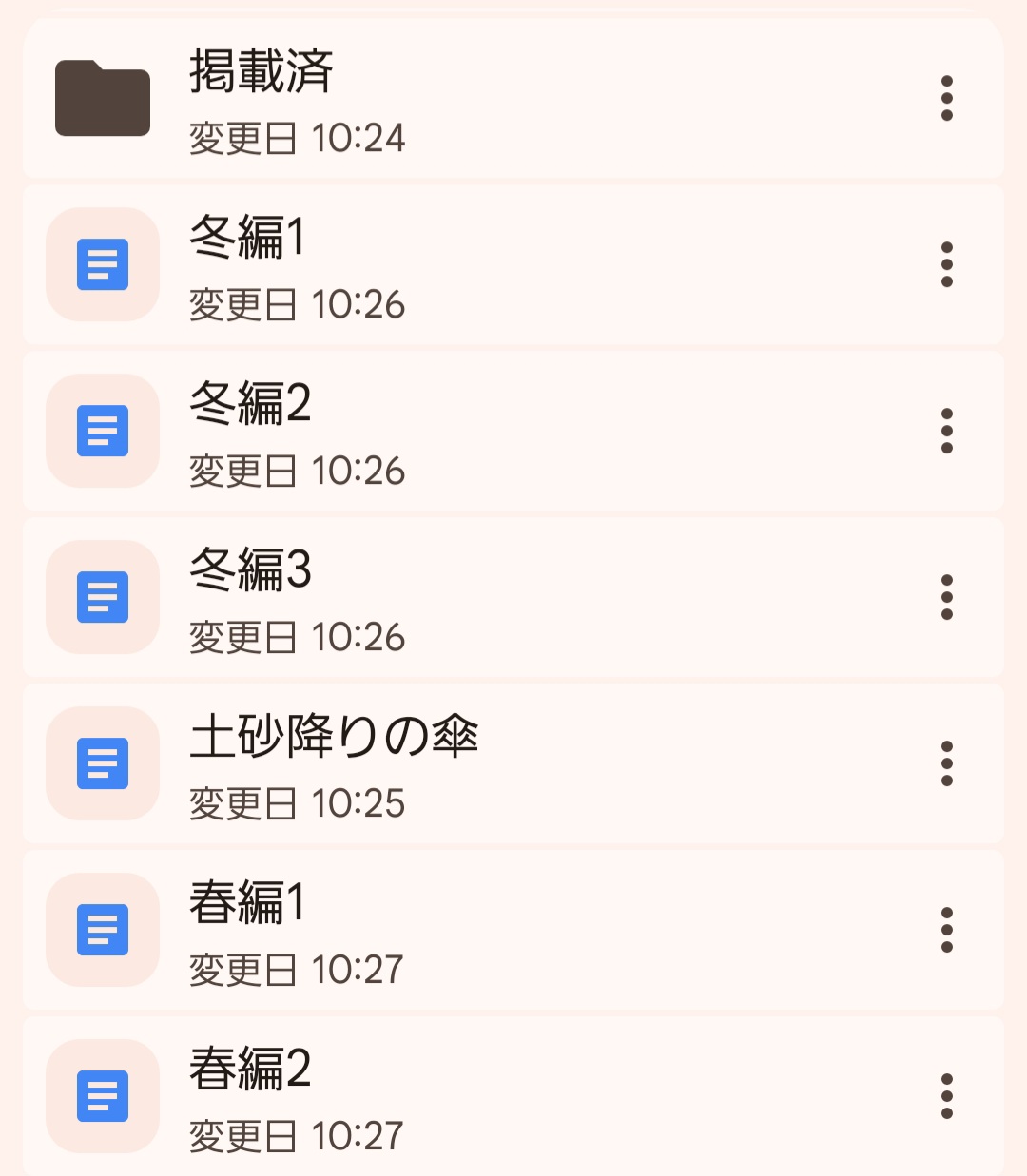Image resolution: width=1027 pixels, height=1176 pixels.
Task: Open the 春編2 document
Action: pos(513,1096)
